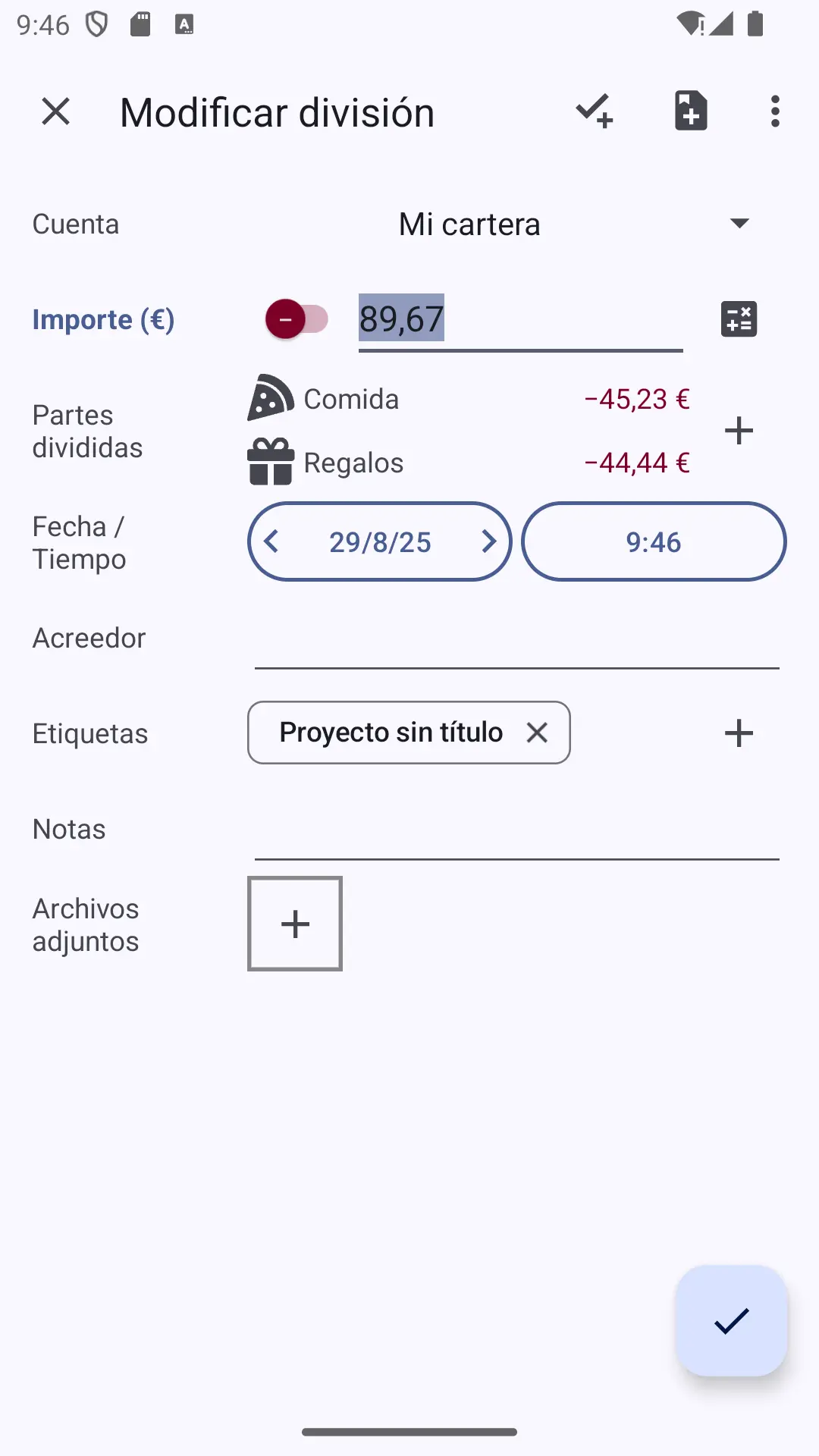The image size is (819, 1456).
Task: Open the calculator next to the amount
Action: pos(739,319)
